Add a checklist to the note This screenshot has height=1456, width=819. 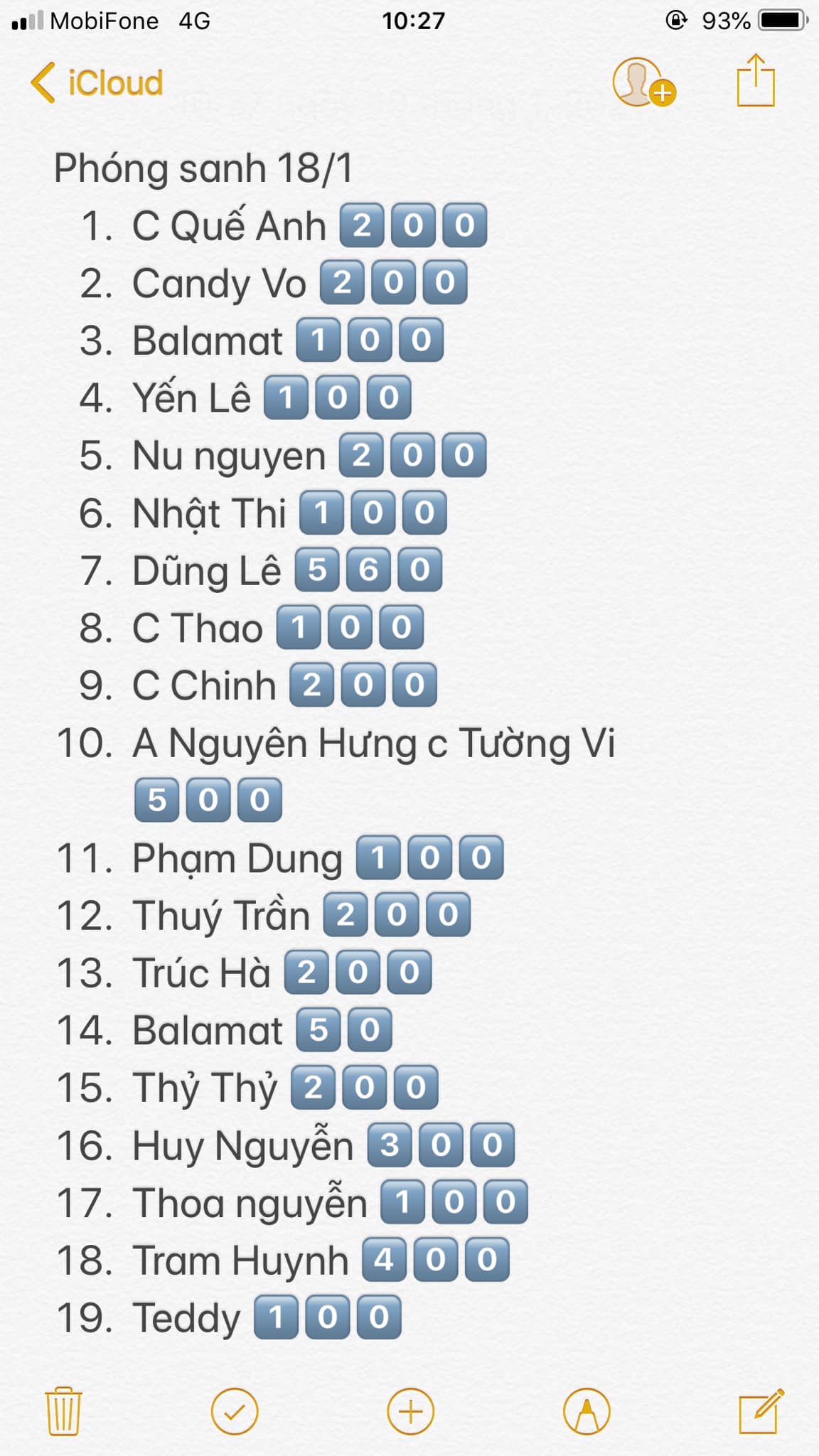[235, 1411]
